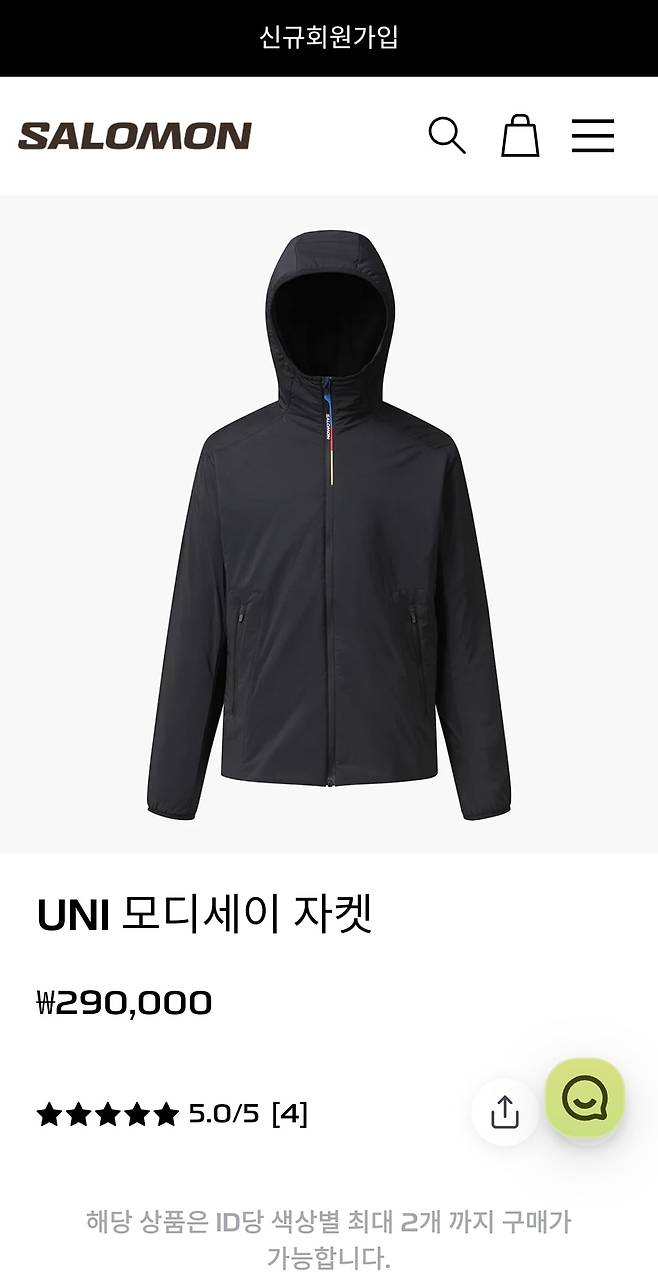Open the 5.0/5 star reviews
This screenshot has width=658, height=1288.
click(172, 1113)
